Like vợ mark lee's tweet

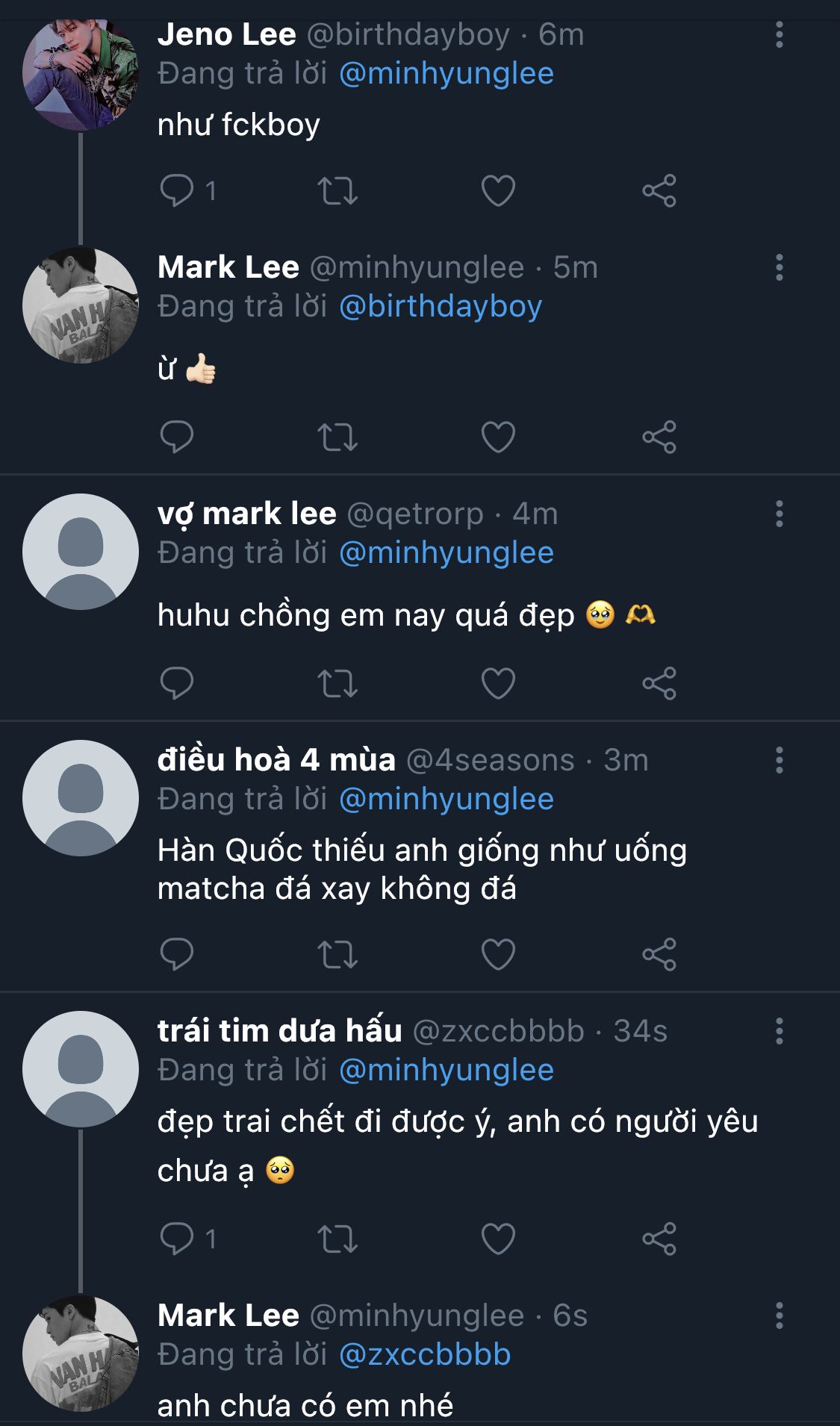coord(498,683)
